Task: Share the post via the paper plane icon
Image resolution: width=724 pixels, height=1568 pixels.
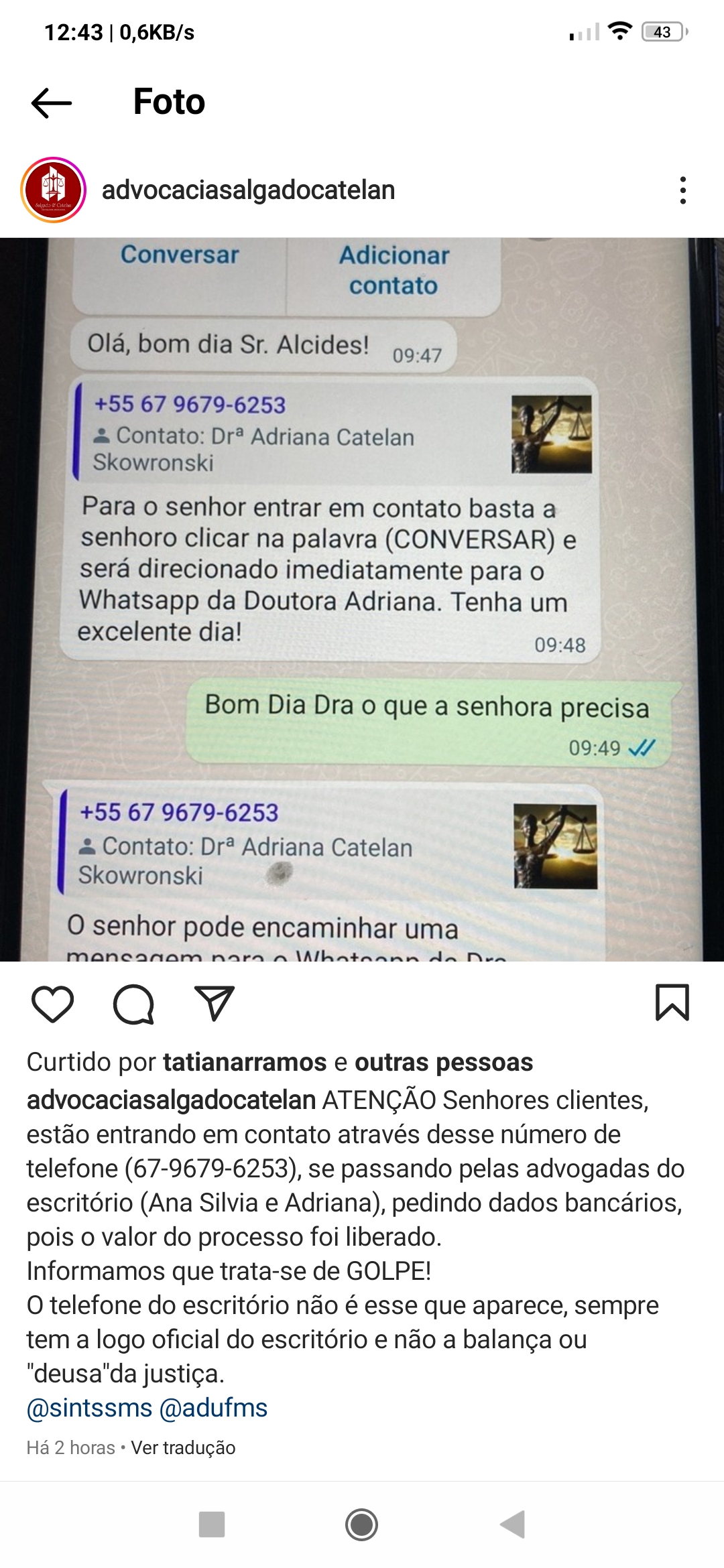Action: (215, 1004)
